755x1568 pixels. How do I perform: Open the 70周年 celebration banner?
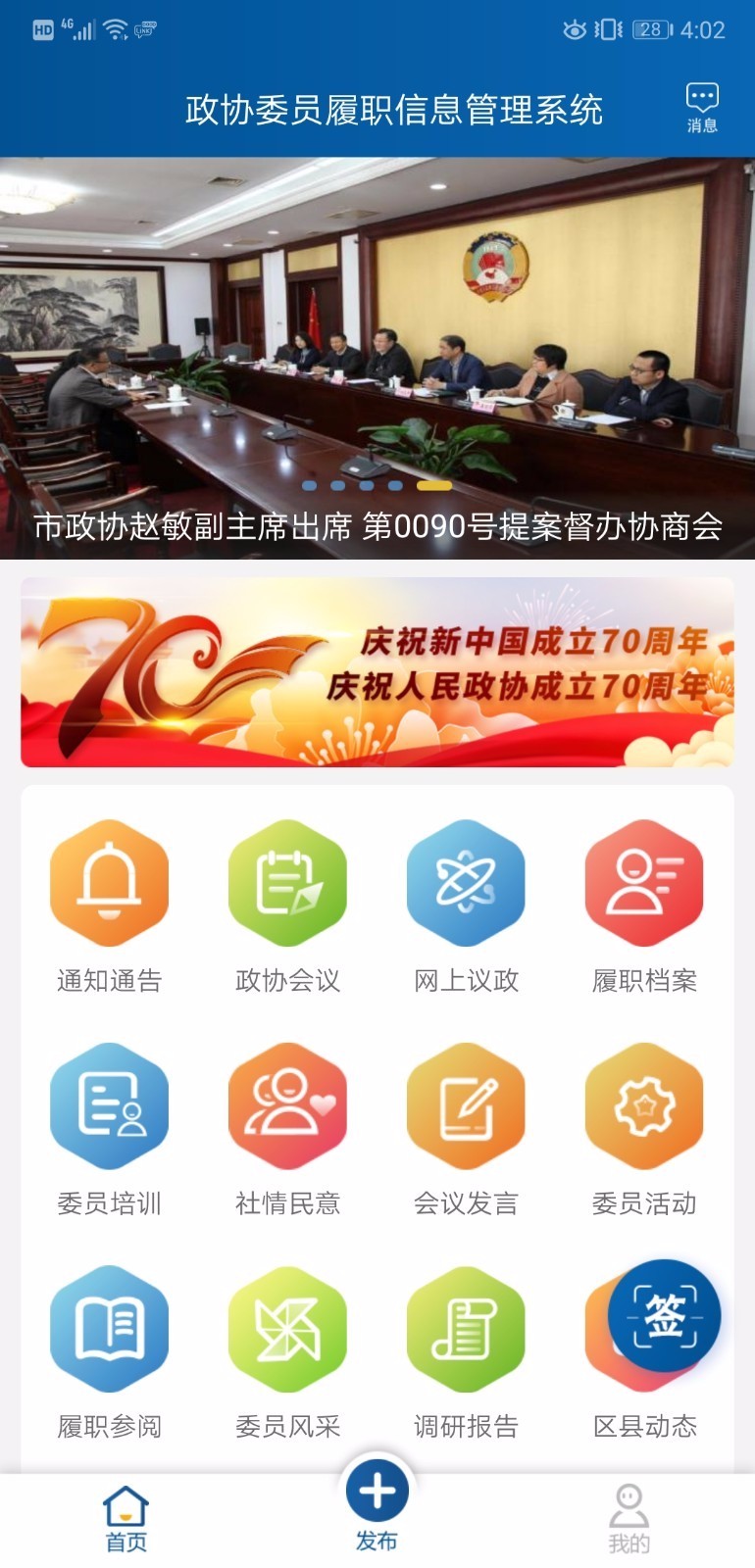(377, 672)
